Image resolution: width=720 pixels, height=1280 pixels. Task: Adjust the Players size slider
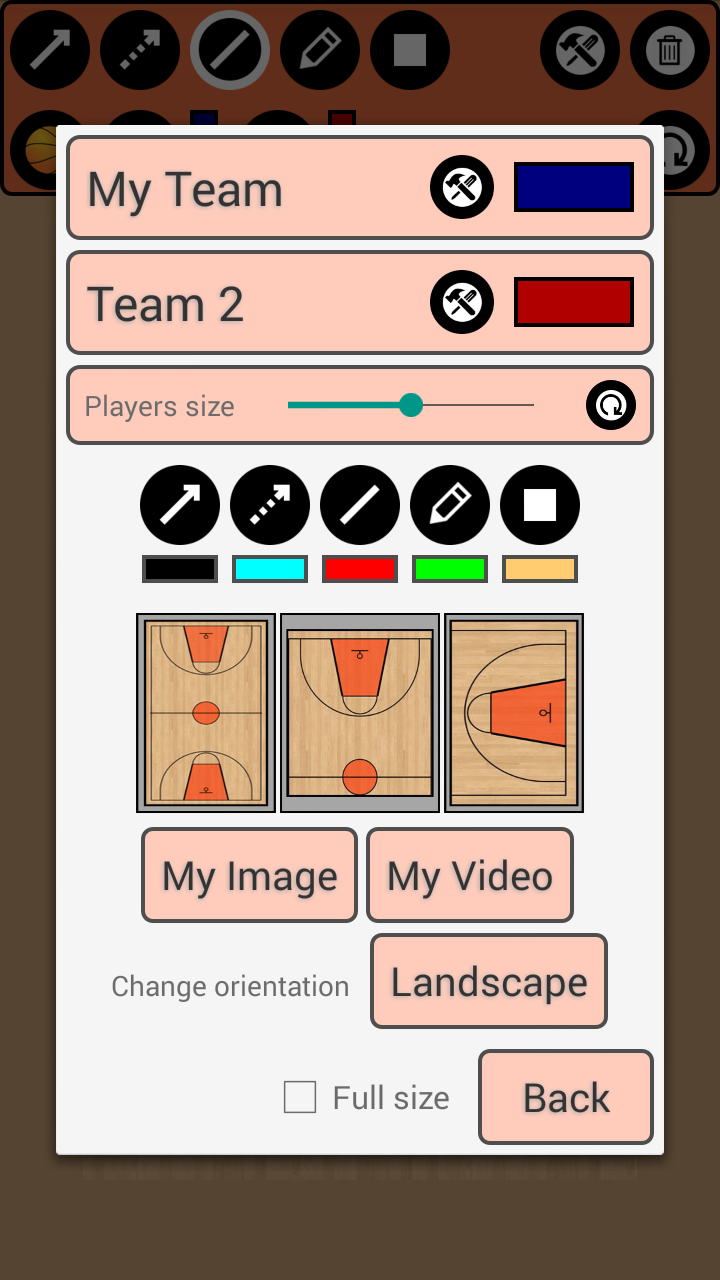(x=411, y=405)
